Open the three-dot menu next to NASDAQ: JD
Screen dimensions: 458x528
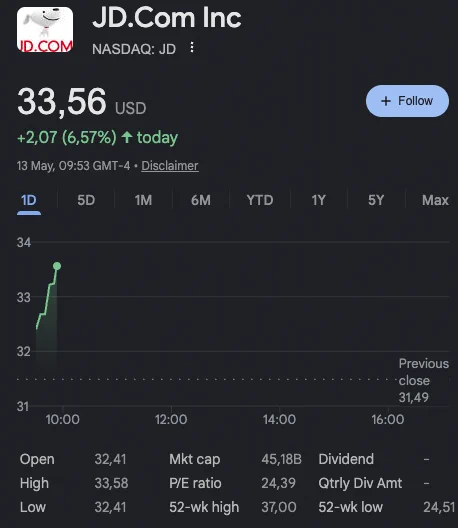click(192, 47)
